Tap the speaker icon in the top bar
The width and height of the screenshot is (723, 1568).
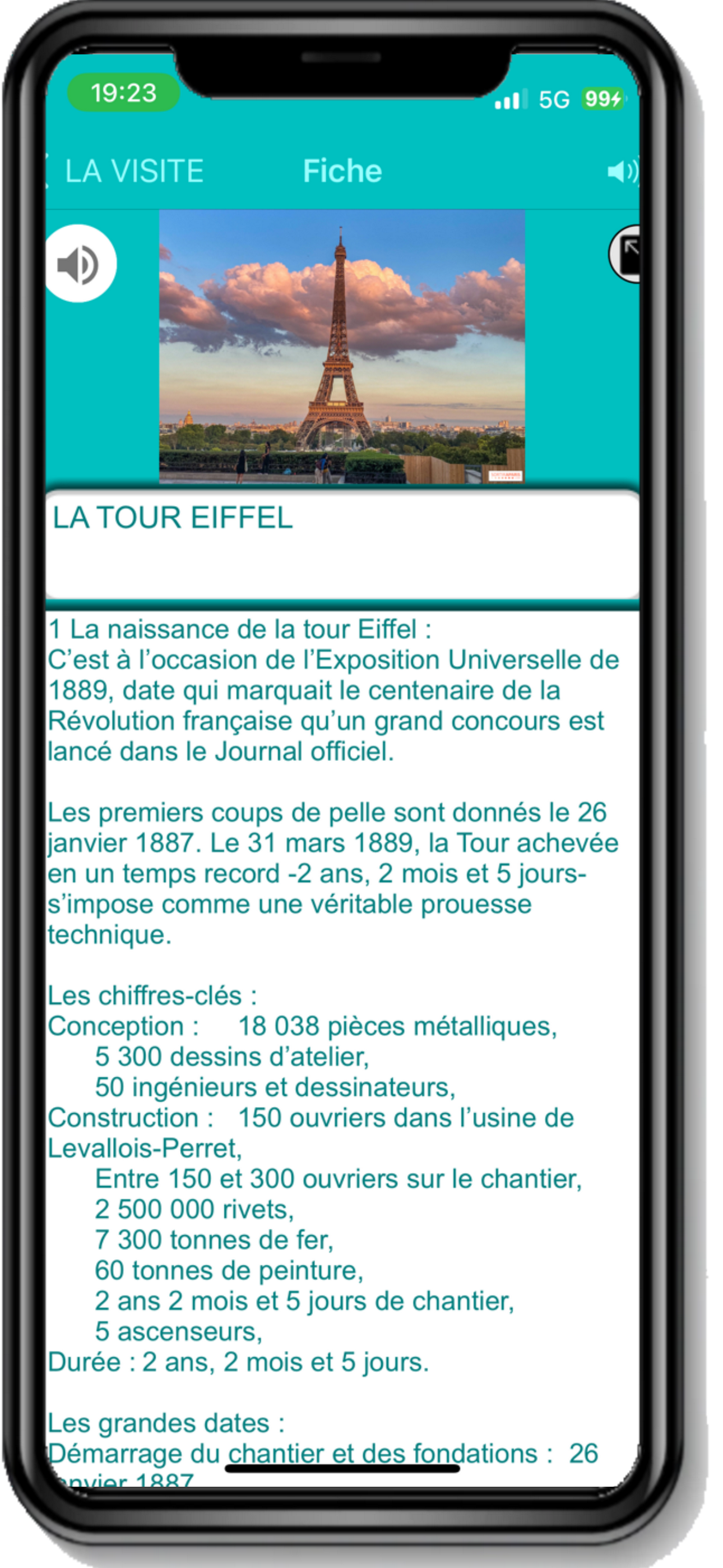(x=622, y=172)
